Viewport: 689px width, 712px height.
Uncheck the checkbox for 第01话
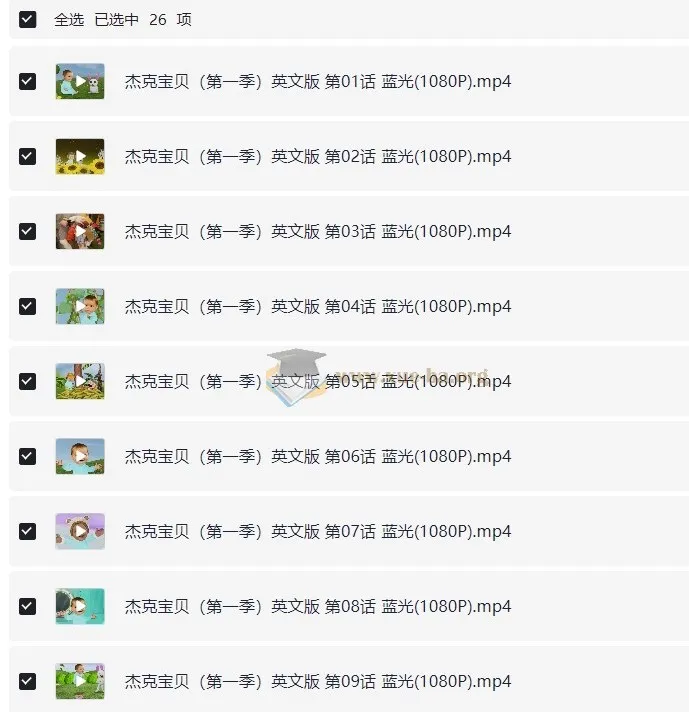click(x=28, y=81)
